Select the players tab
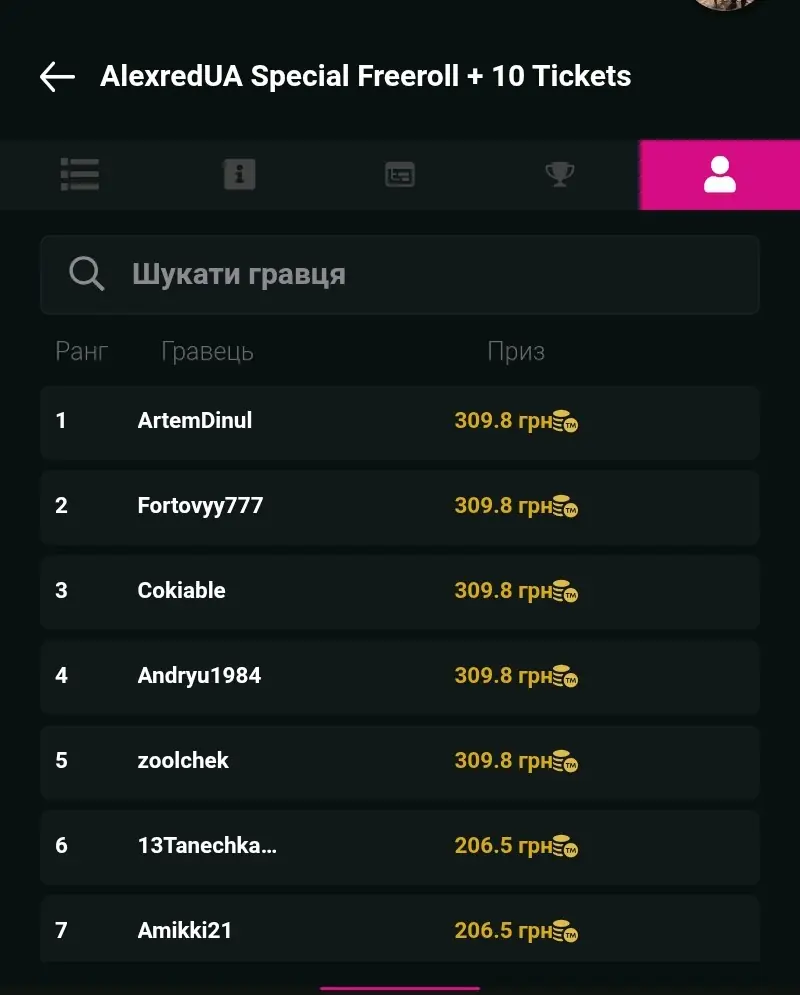The image size is (800, 995). coord(719,174)
